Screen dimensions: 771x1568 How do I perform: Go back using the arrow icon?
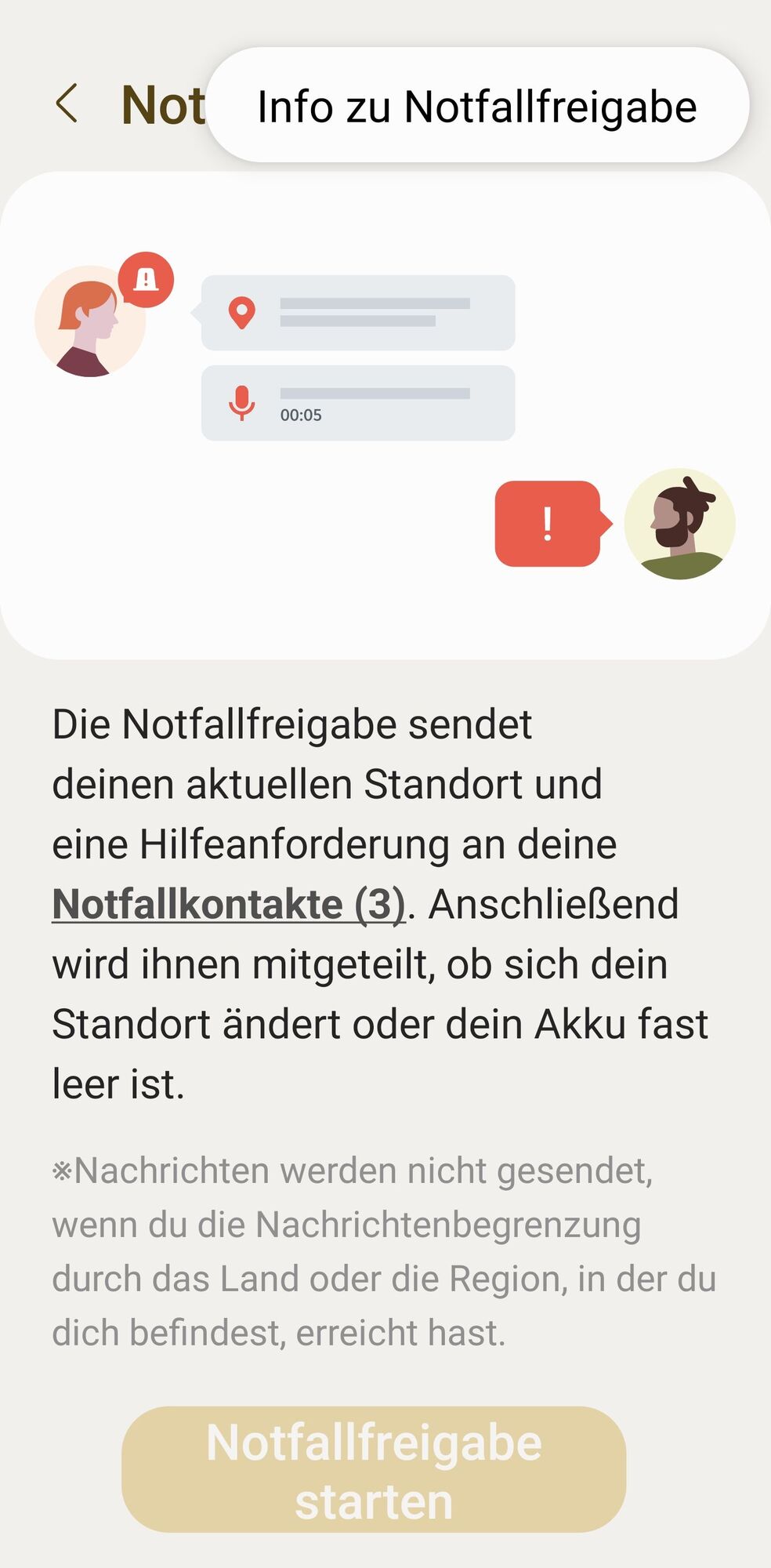(67, 103)
